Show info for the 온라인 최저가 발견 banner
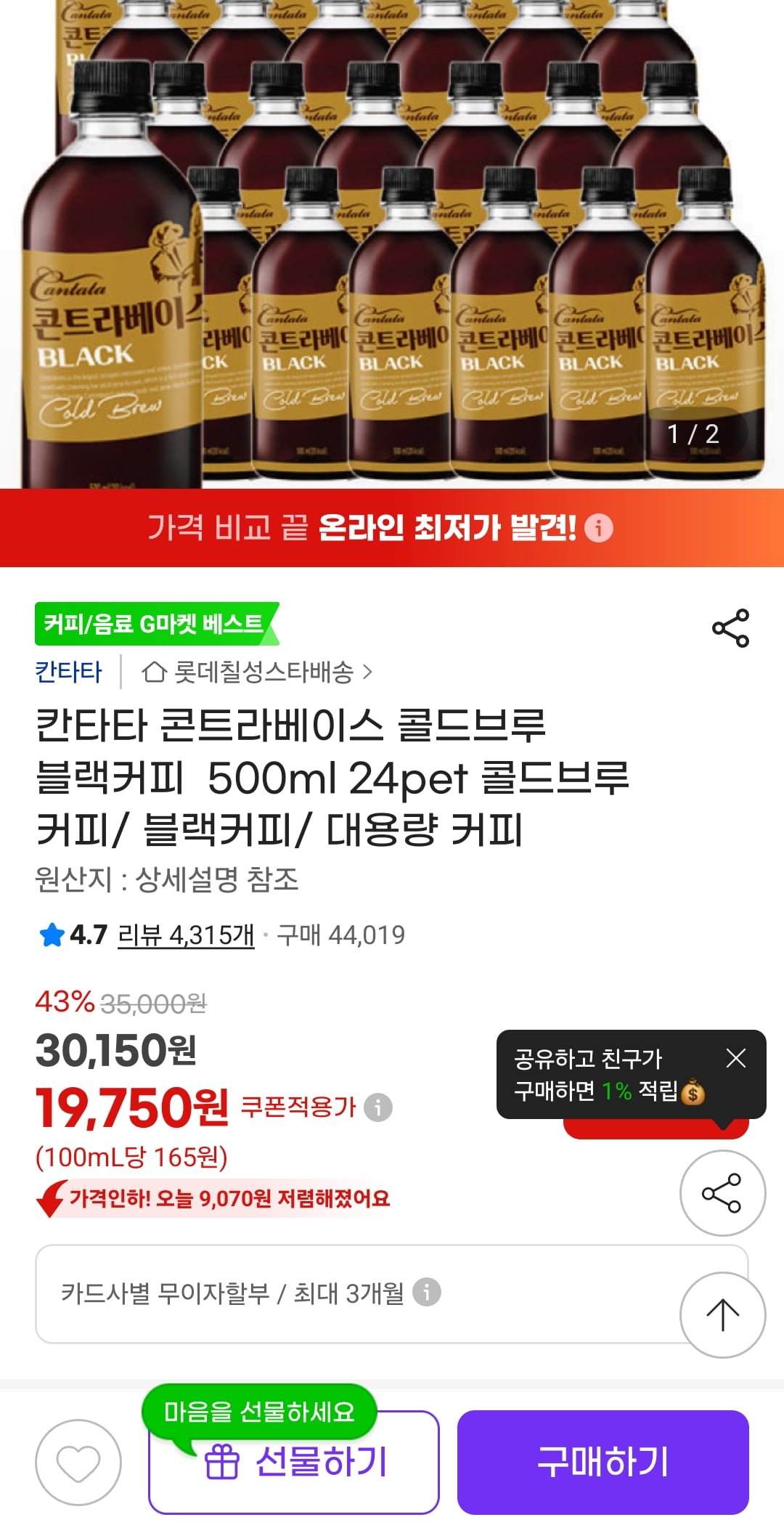Screen dimensions: 784x1533 (599, 528)
